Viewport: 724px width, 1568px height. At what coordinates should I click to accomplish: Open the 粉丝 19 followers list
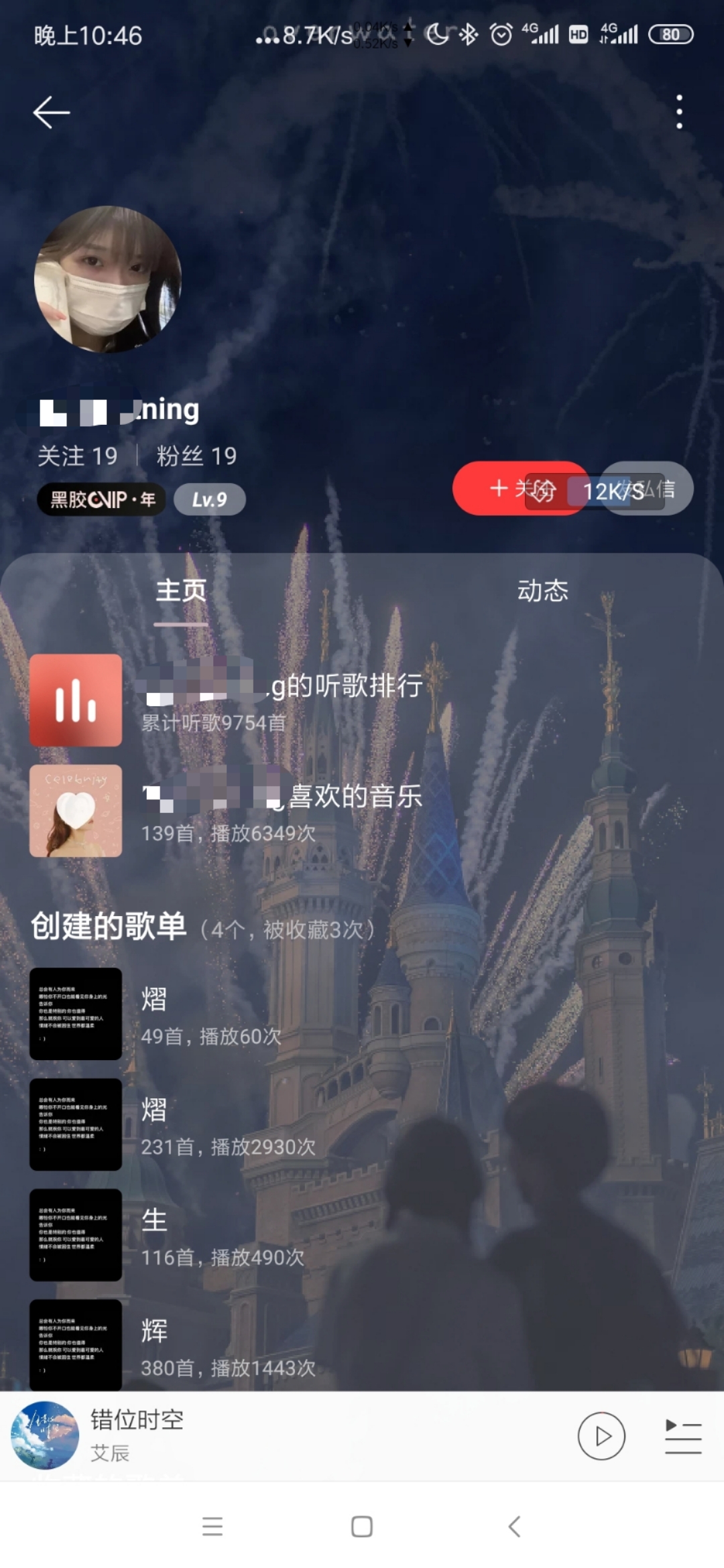[x=196, y=456]
